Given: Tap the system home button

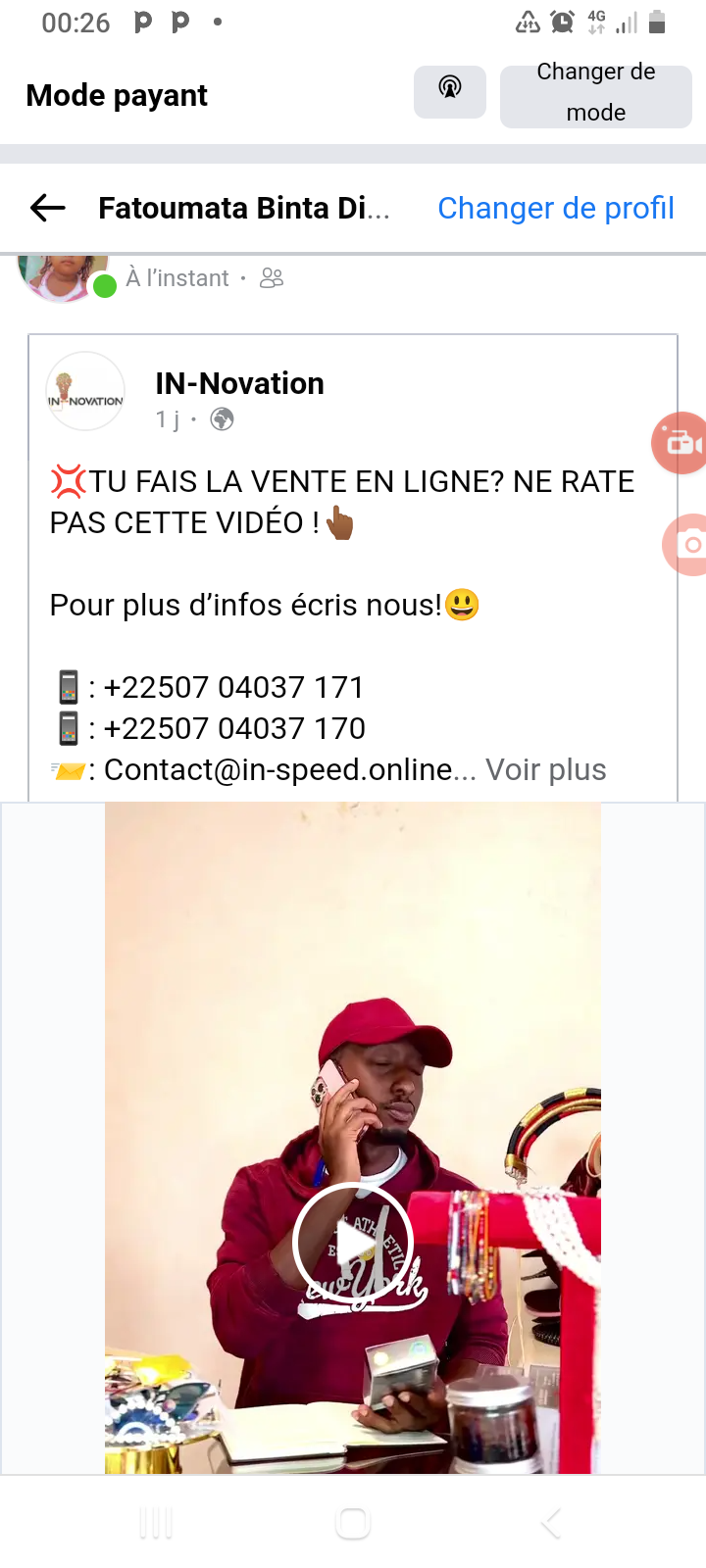Looking at the screenshot, I should click(x=353, y=1523).
